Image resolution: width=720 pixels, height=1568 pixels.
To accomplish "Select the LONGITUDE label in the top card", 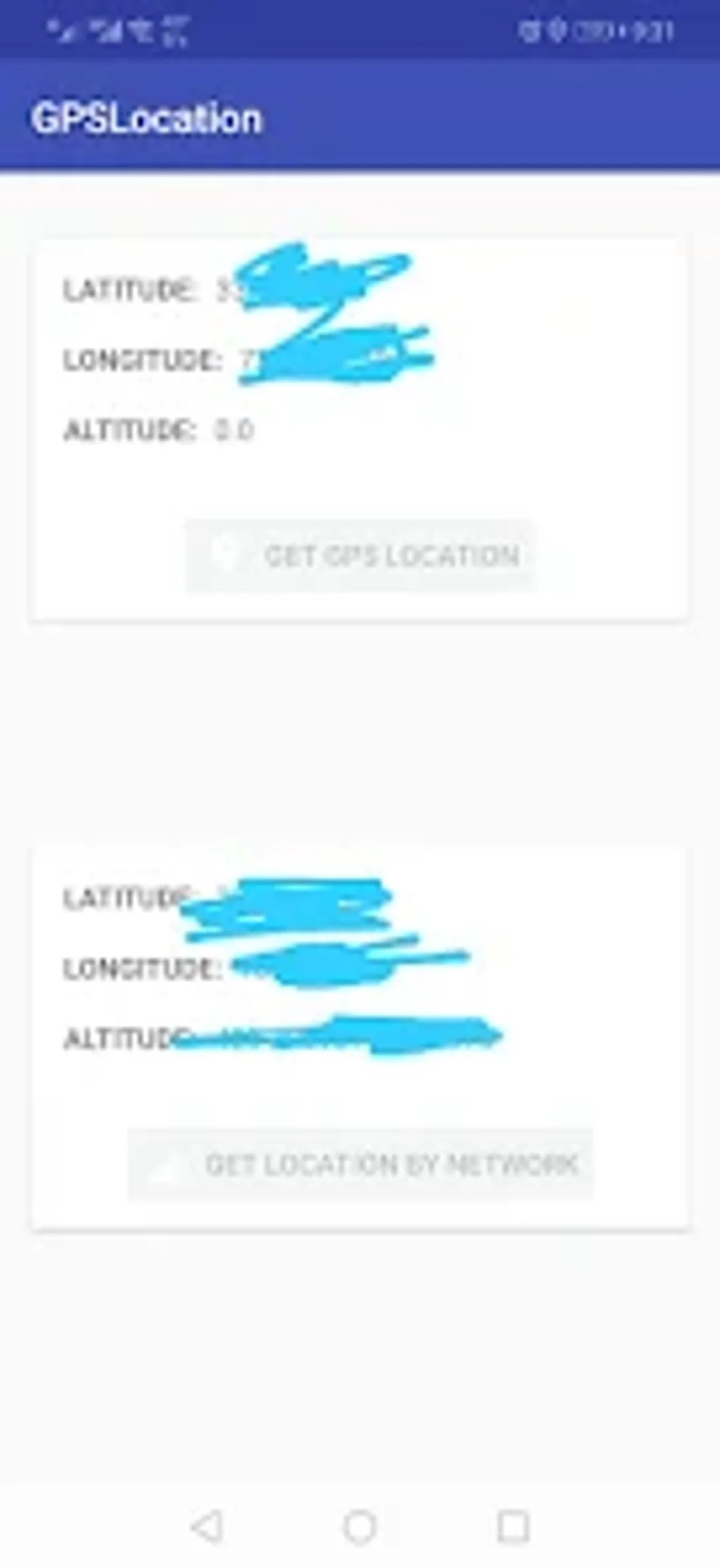I will 138,360.
